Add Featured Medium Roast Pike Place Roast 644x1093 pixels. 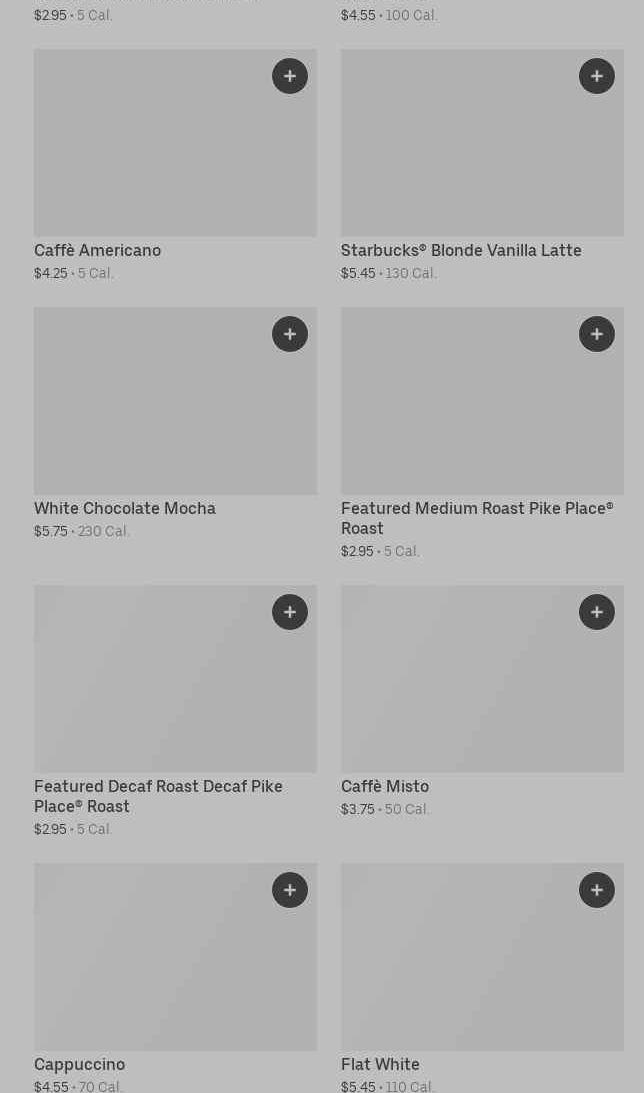597,334
